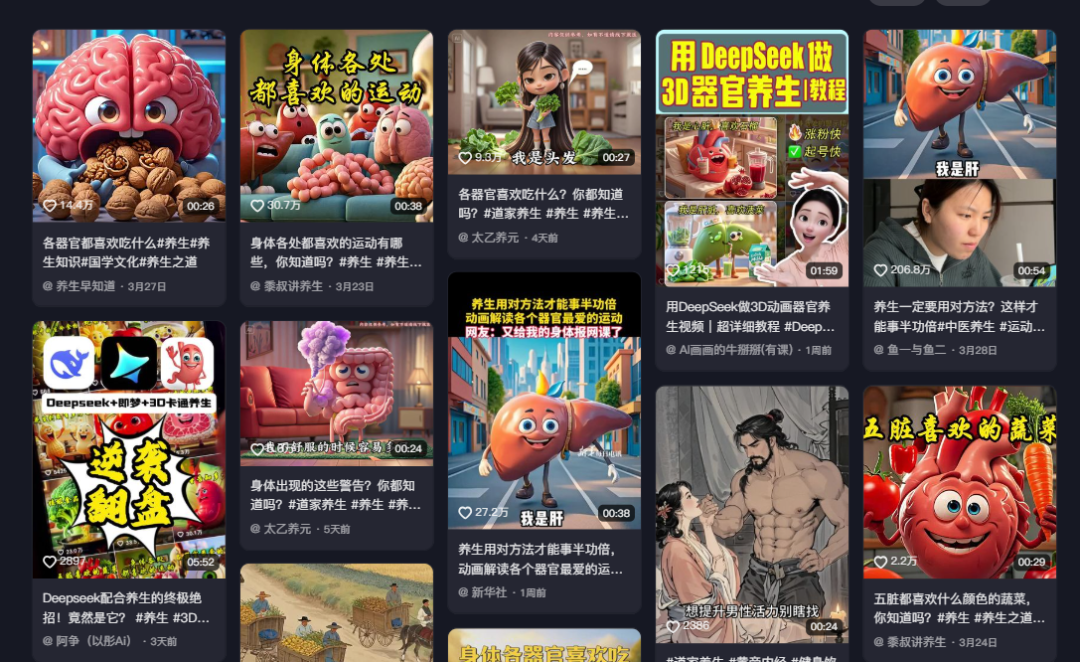Play the 身体各处都喜欢的运动 video
This screenshot has width=1080, height=662.
(x=336, y=125)
